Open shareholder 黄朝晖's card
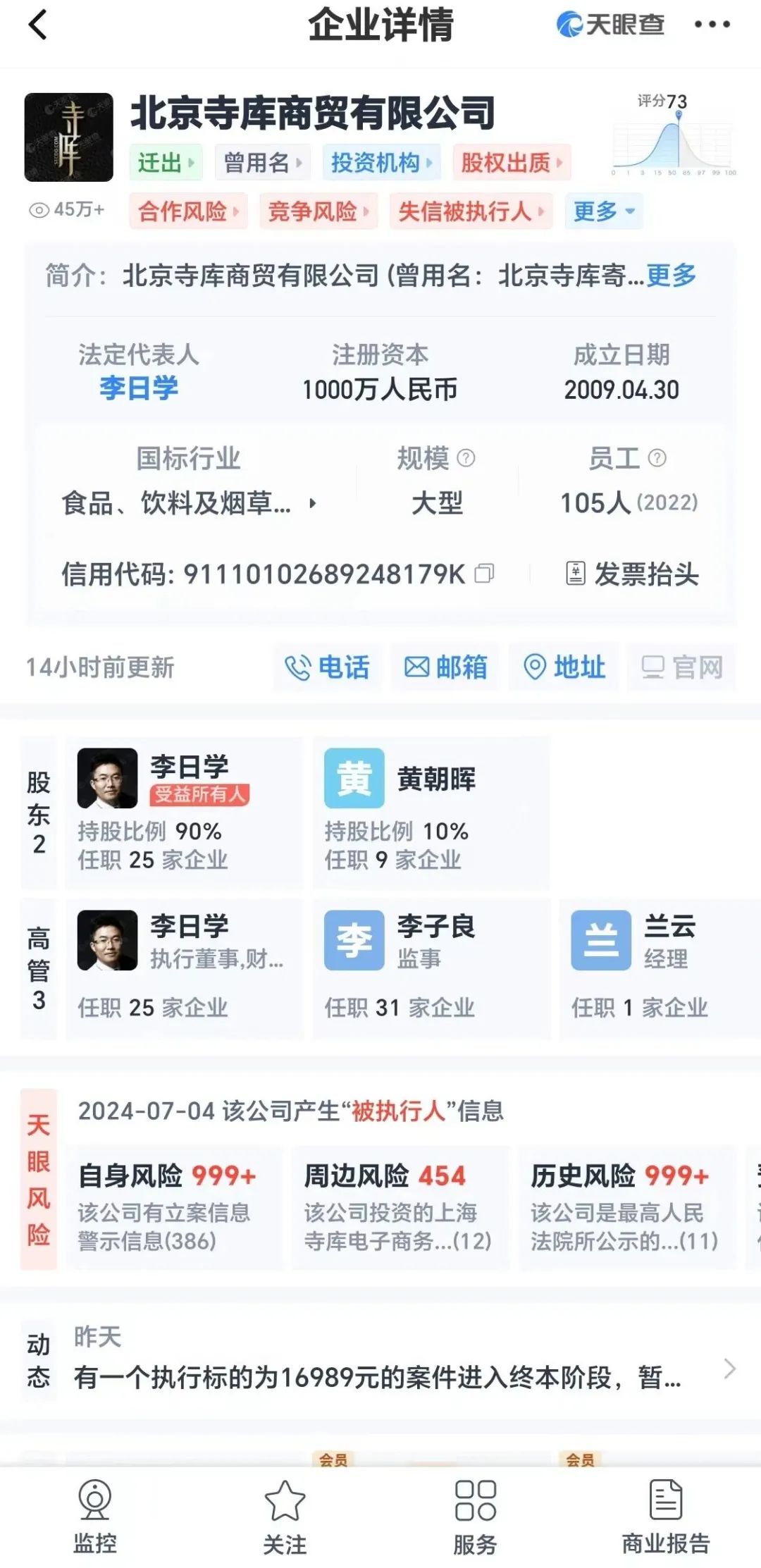761x1568 pixels. pyautogui.click(x=431, y=812)
